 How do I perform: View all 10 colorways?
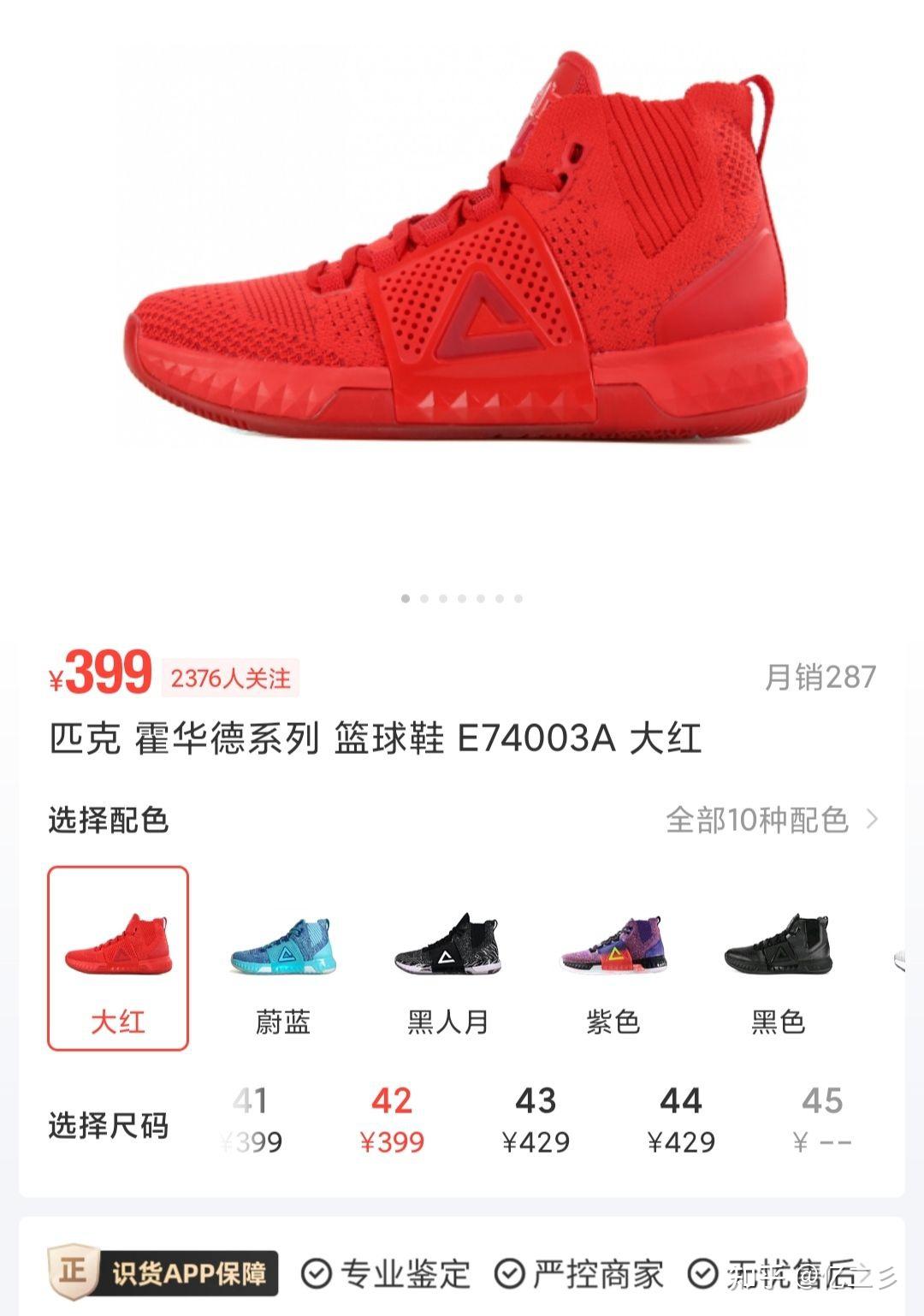point(771,820)
